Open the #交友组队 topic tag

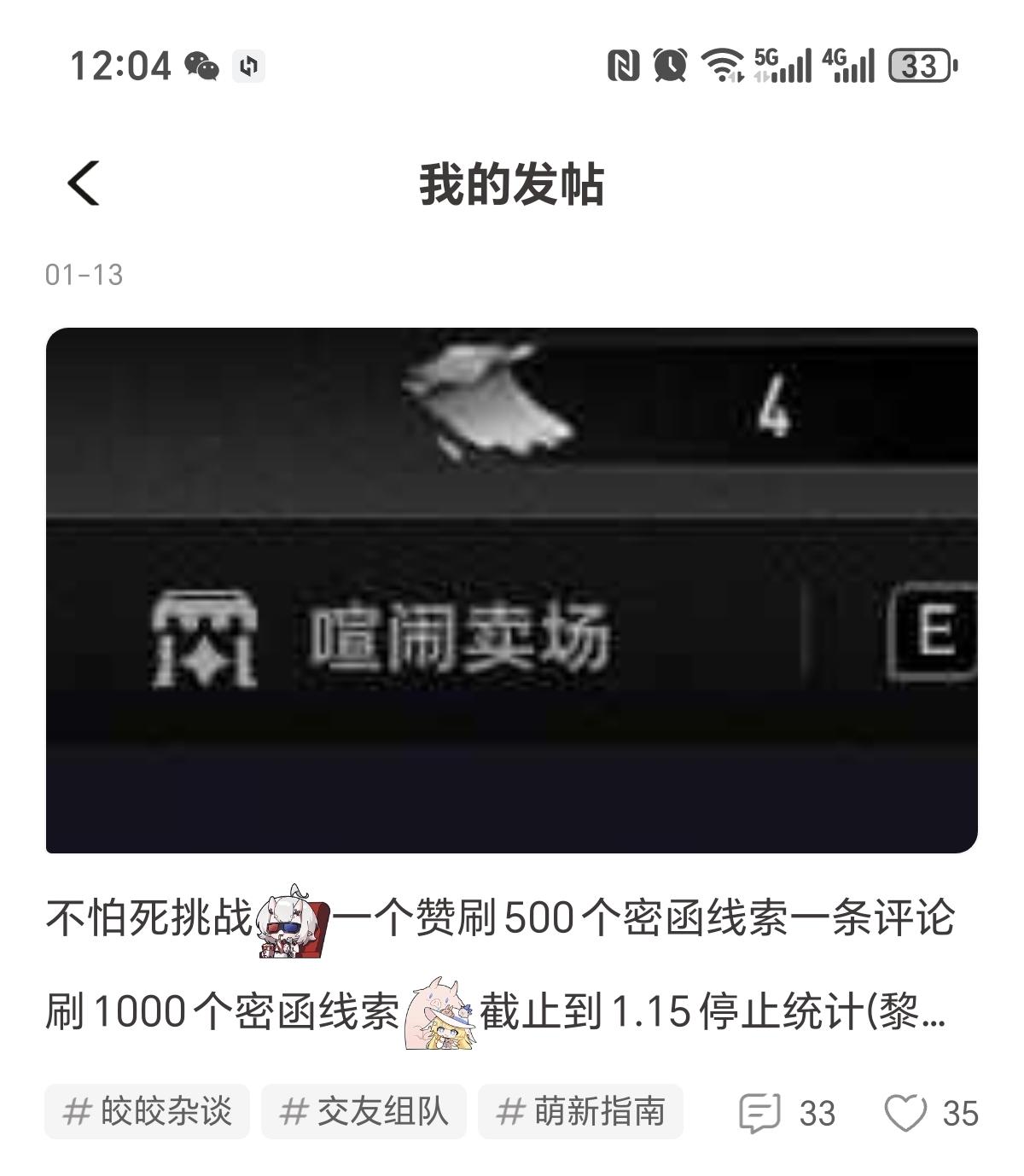click(364, 1112)
